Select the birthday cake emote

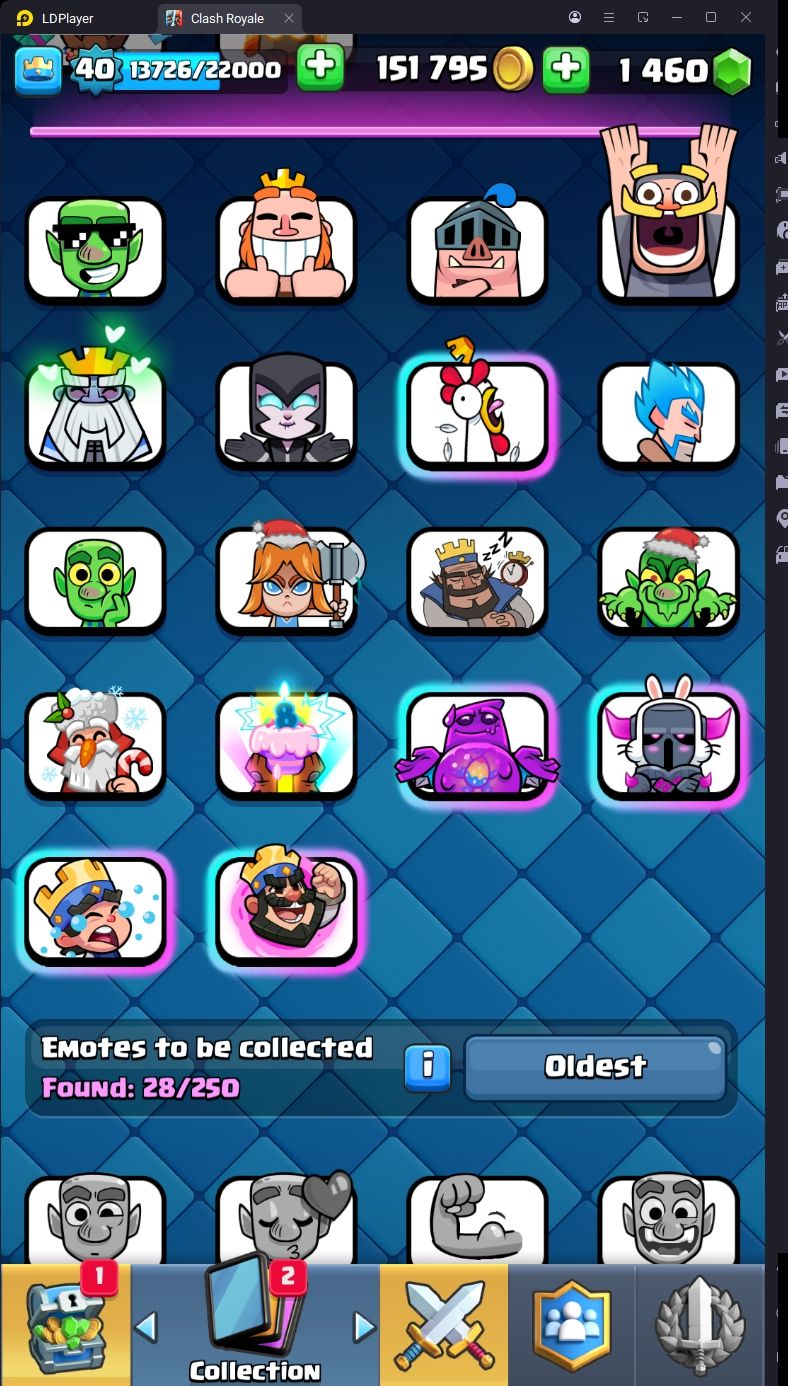coord(286,745)
